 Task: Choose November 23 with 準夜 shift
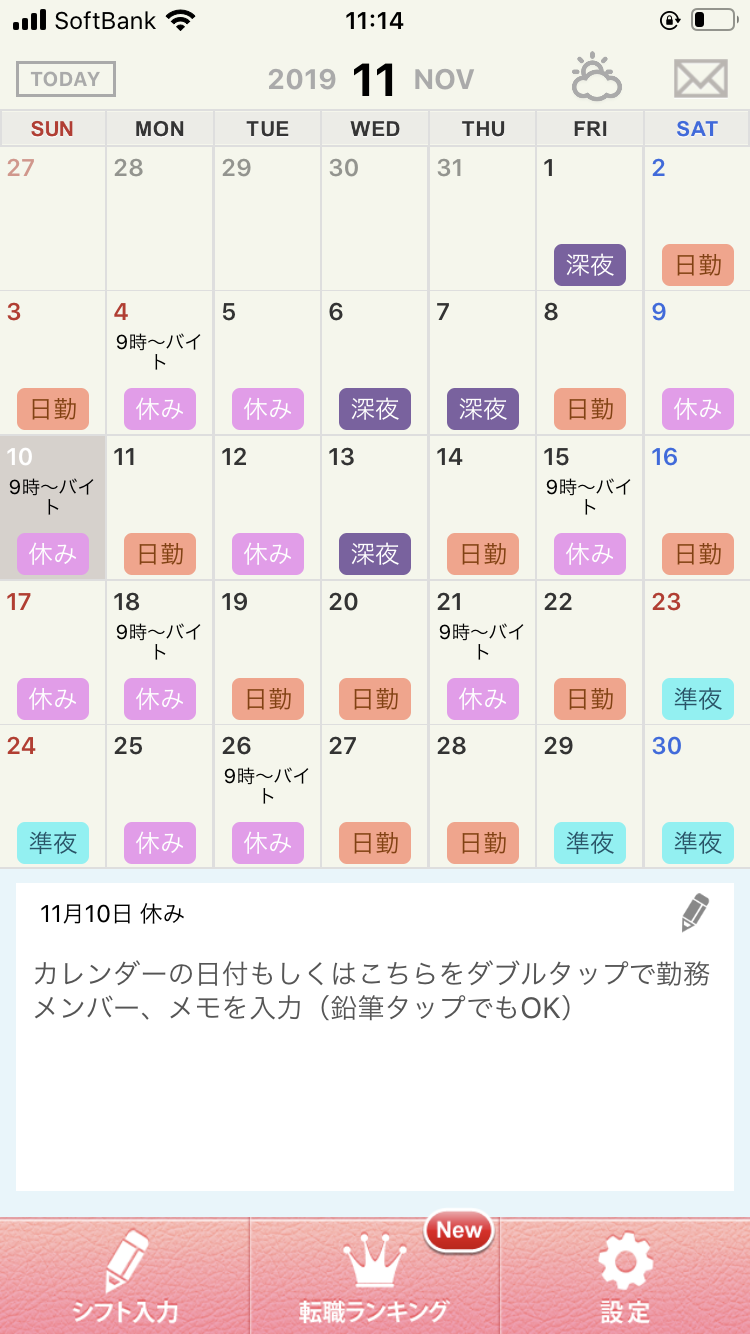pyautogui.click(x=697, y=653)
